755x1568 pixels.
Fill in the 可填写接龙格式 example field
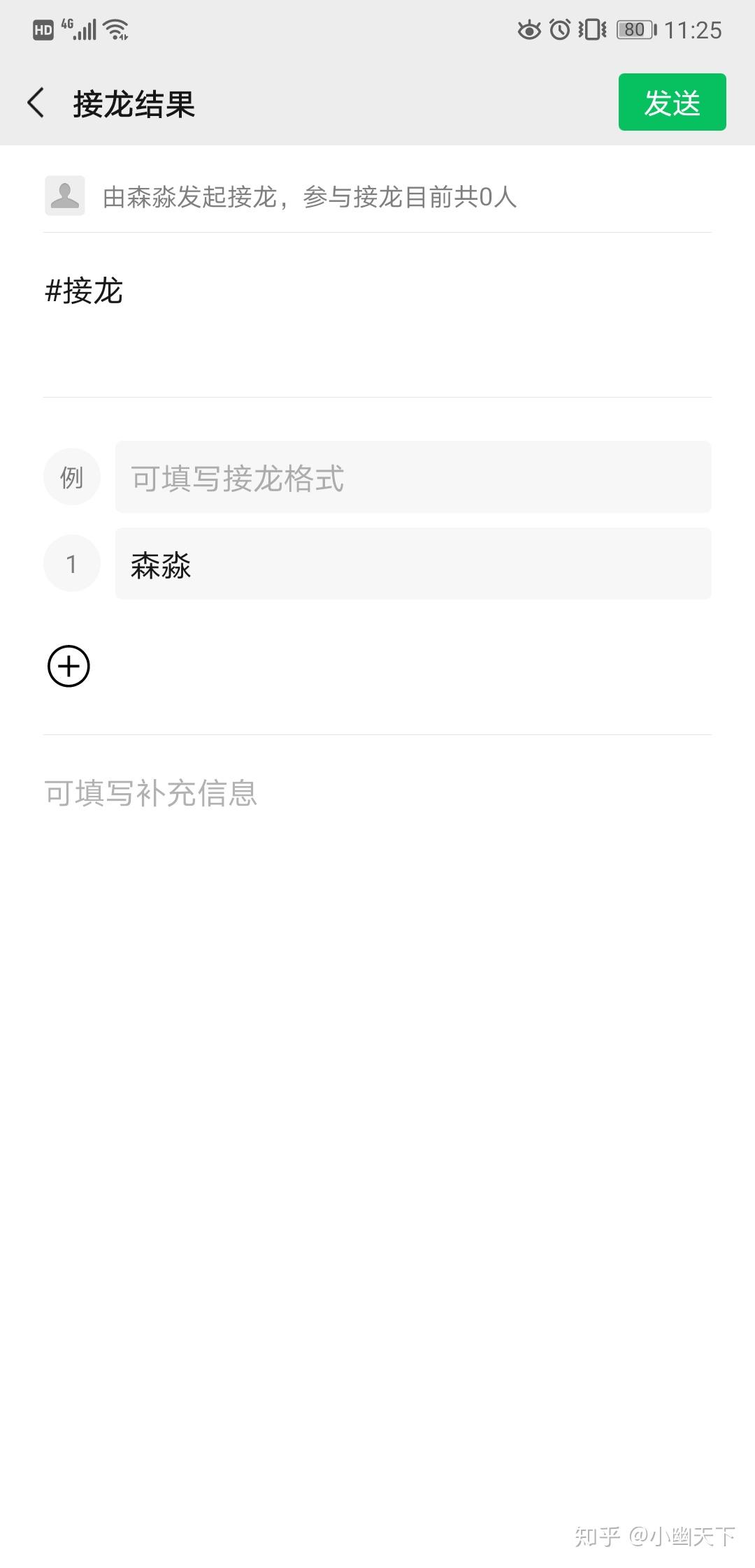(x=412, y=477)
